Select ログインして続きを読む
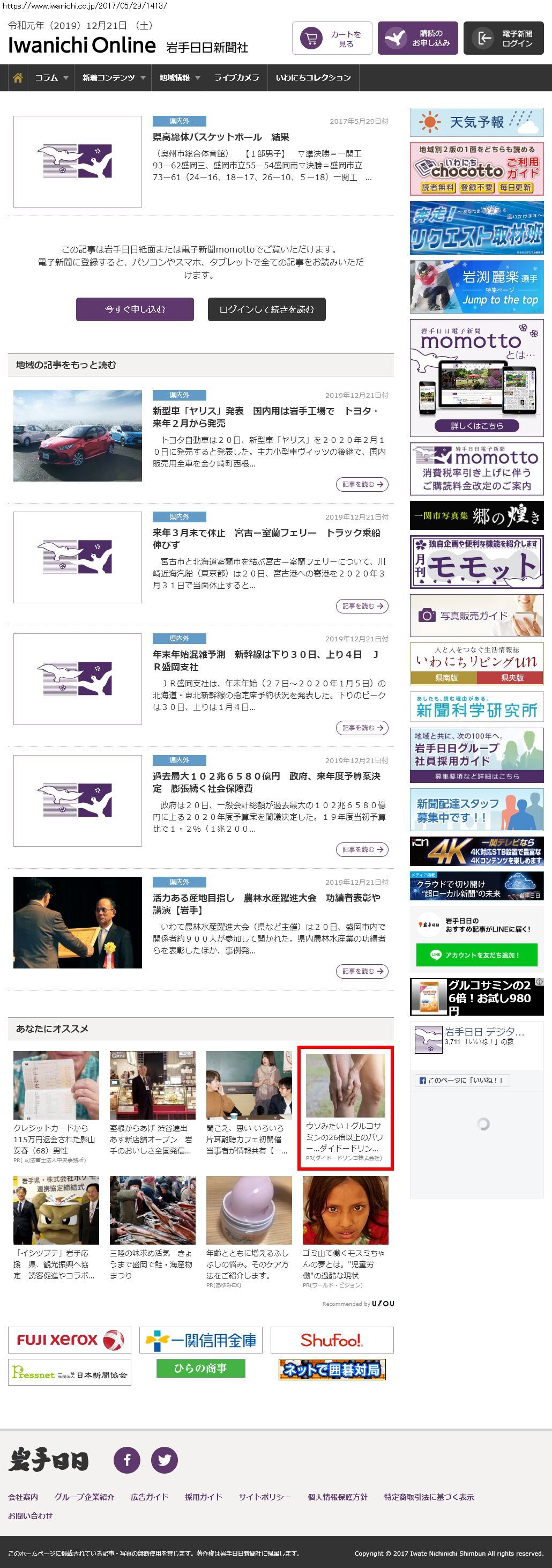The height and width of the screenshot is (1568, 552). click(x=266, y=309)
